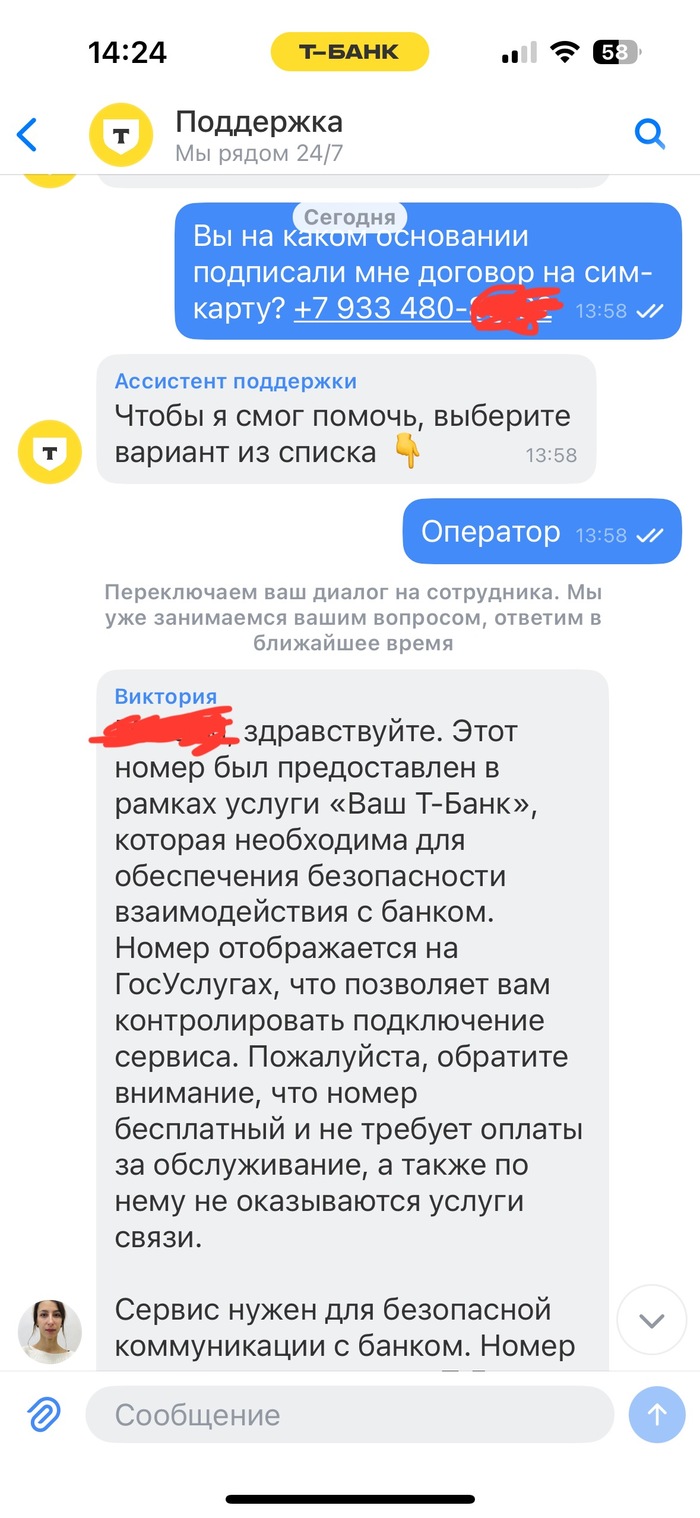Screen dimensions: 700x1518
Task: Jump to the latest message with the down chevron
Action: [x=651, y=1320]
